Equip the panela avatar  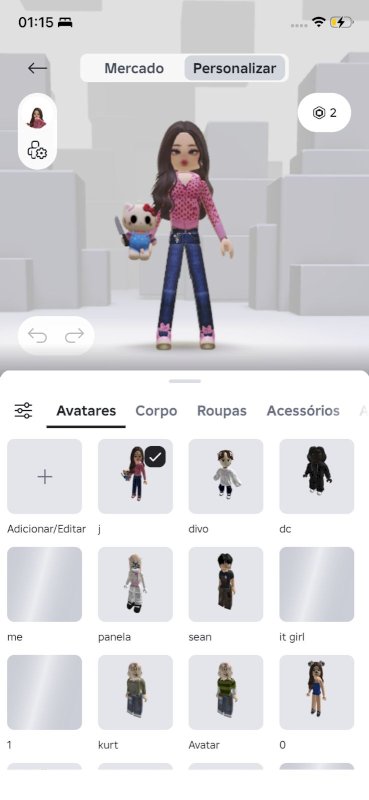click(x=135, y=585)
